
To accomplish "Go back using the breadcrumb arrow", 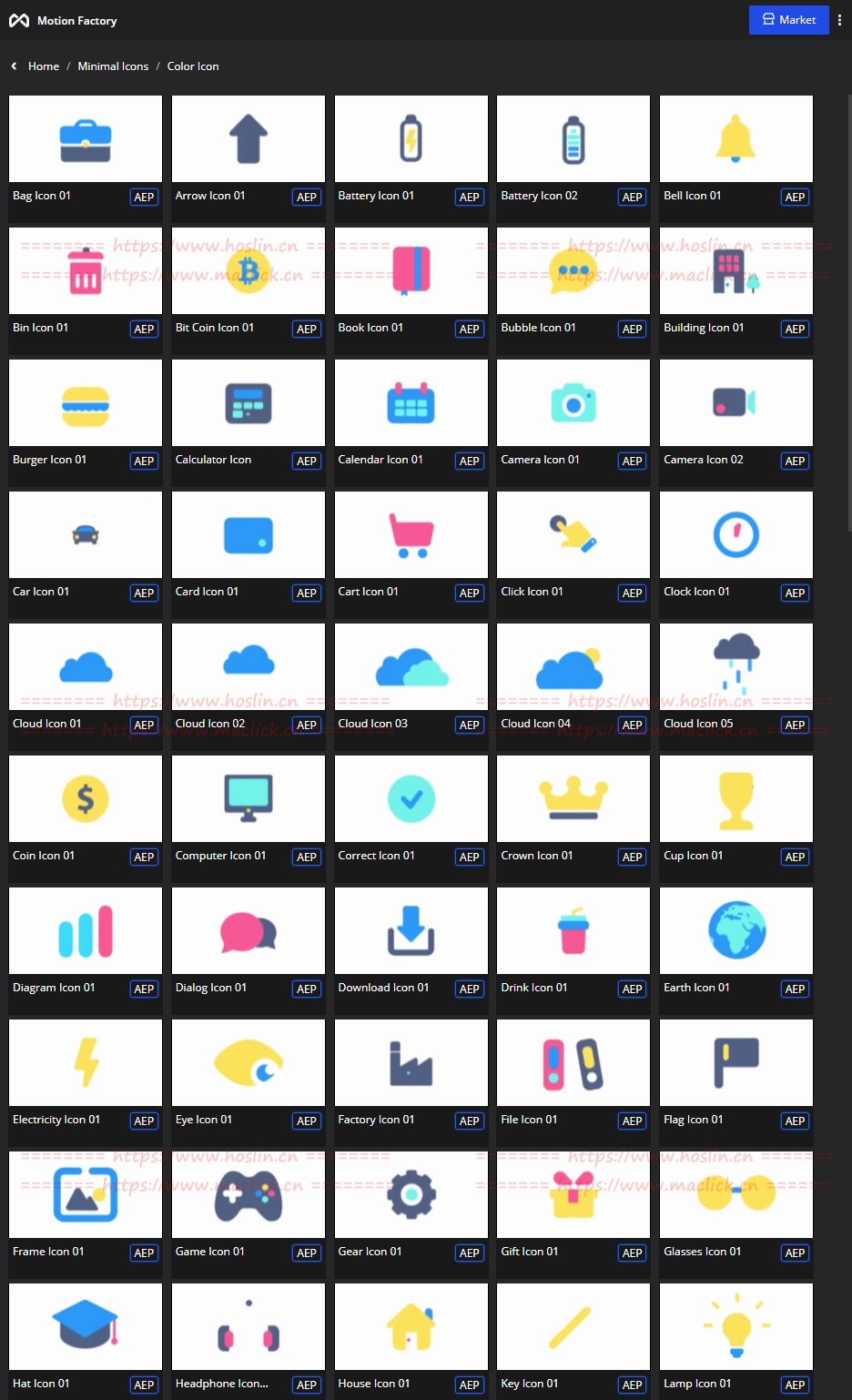I will [x=14, y=66].
